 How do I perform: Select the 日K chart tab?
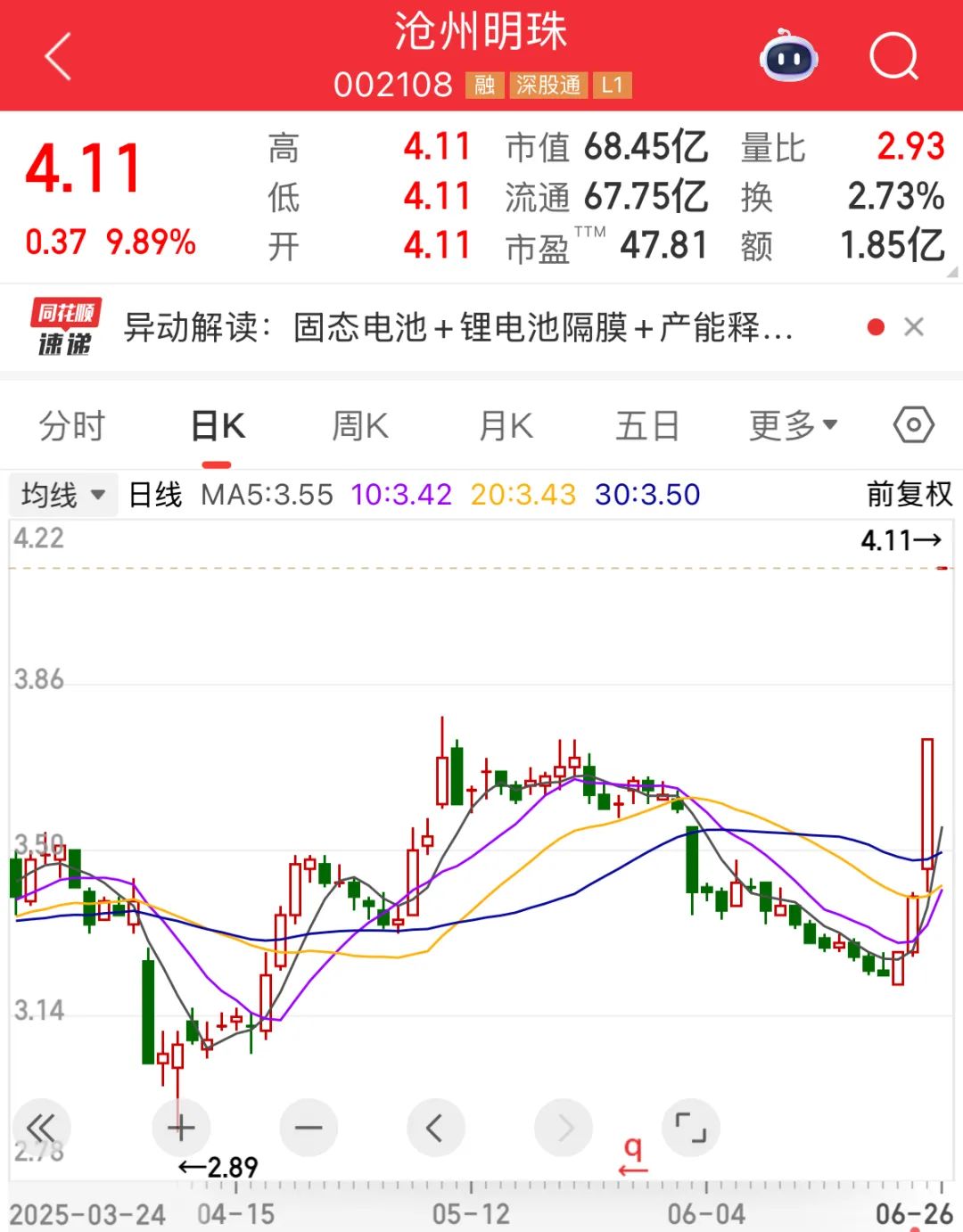pos(218,426)
